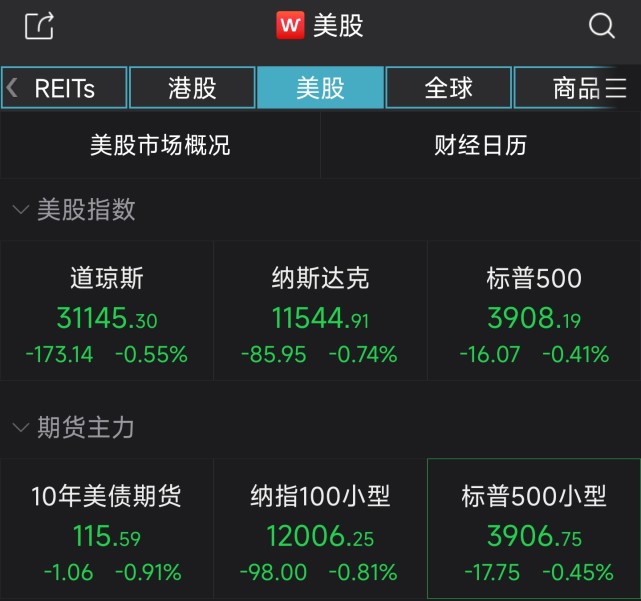Open 美股市场概况 overview
This screenshot has width=641, height=601.
pyautogui.click(x=160, y=145)
